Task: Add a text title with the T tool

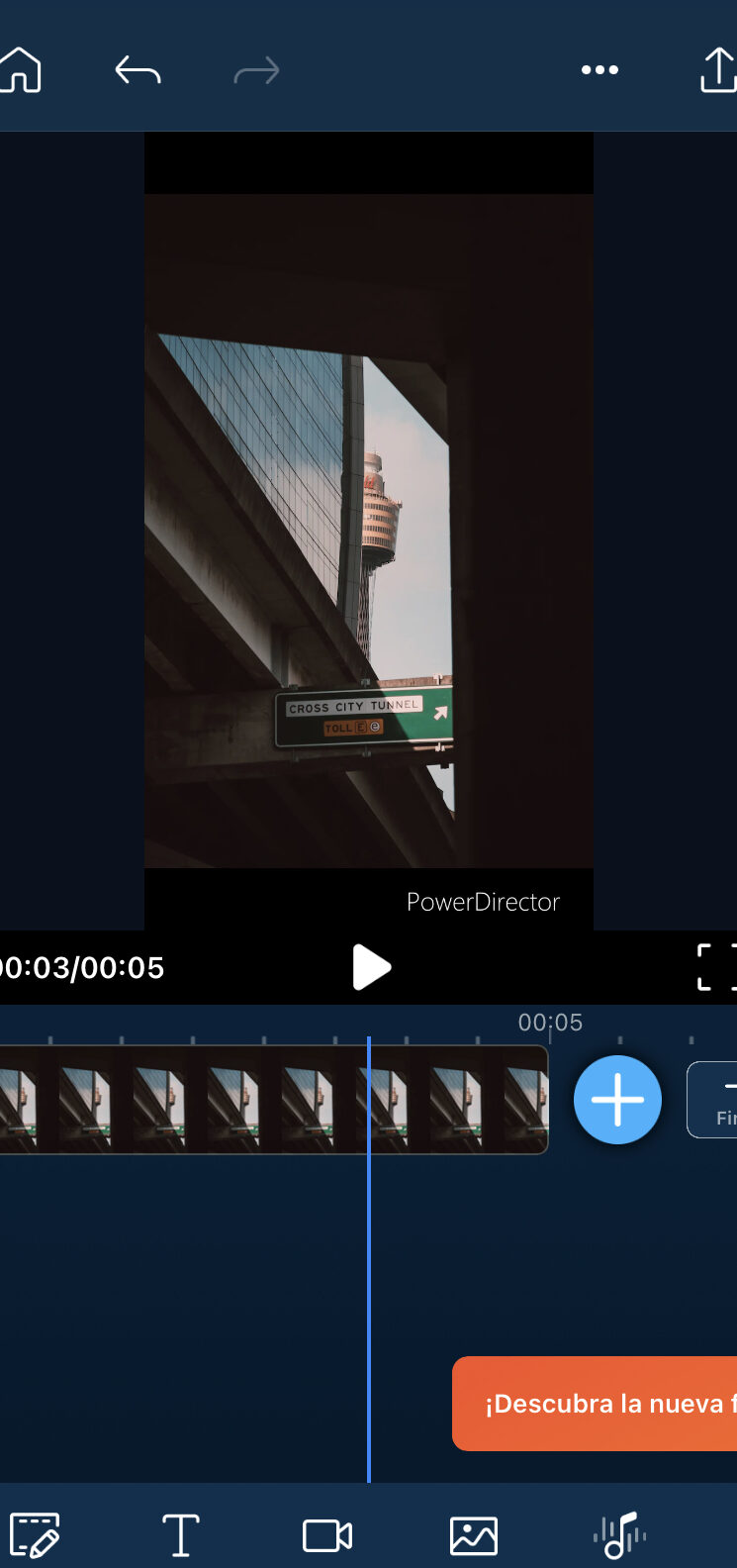Action: click(x=180, y=1535)
